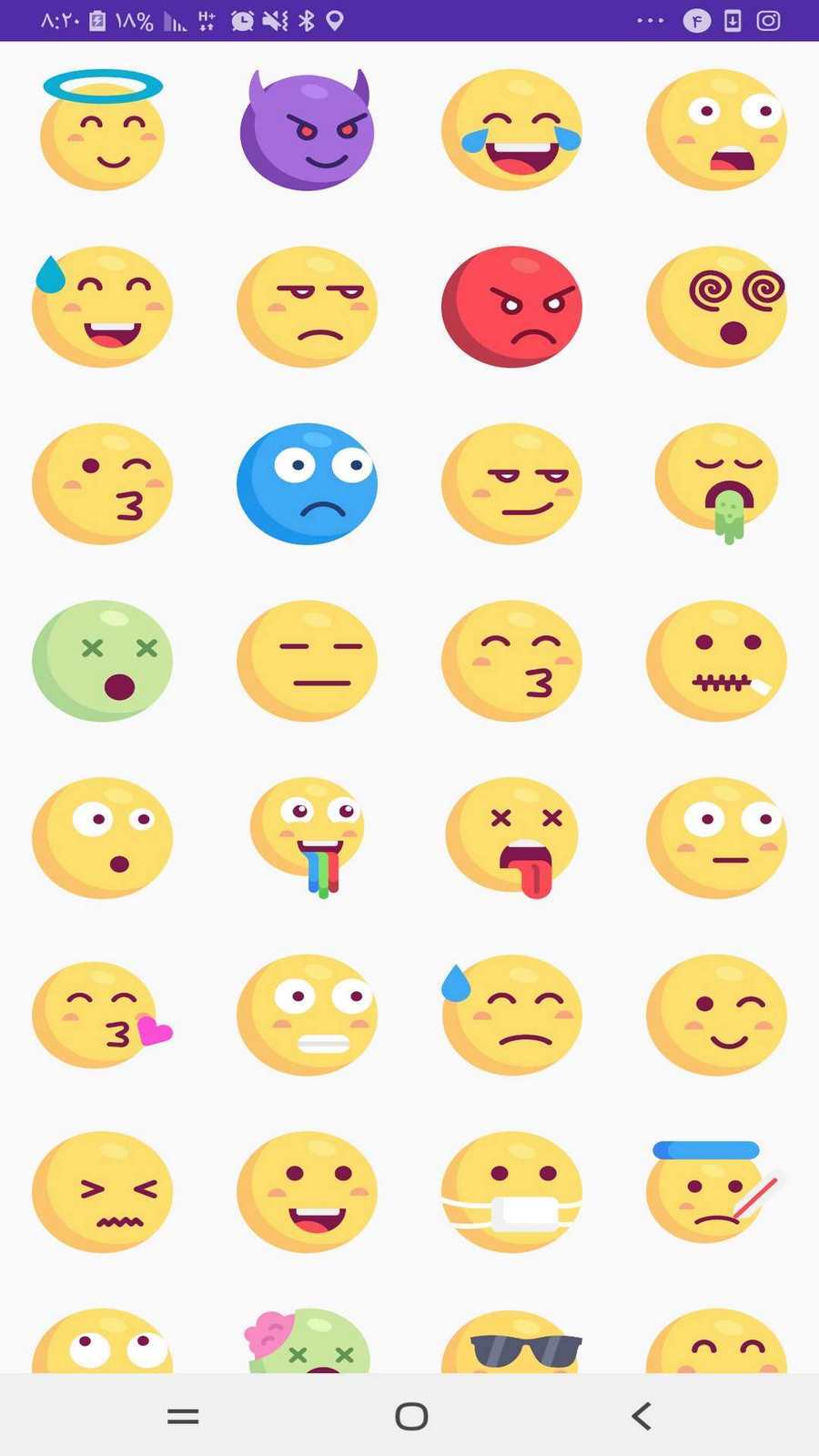The width and height of the screenshot is (819, 1456).
Task: Tap the sunglasses cool emoji
Action: (511, 1342)
